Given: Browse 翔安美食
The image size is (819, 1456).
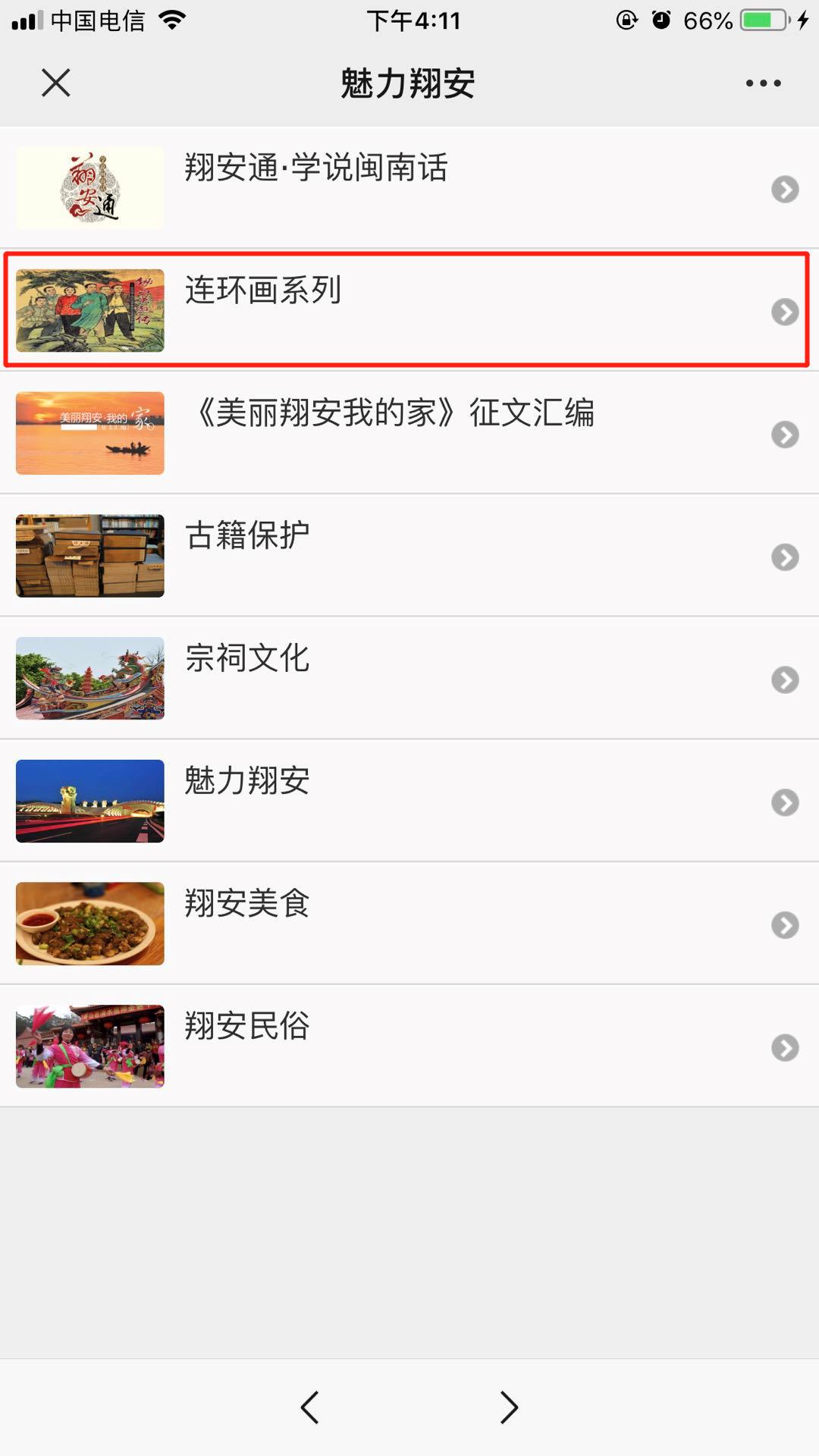Looking at the screenshot, I should (x=409, y=924).
